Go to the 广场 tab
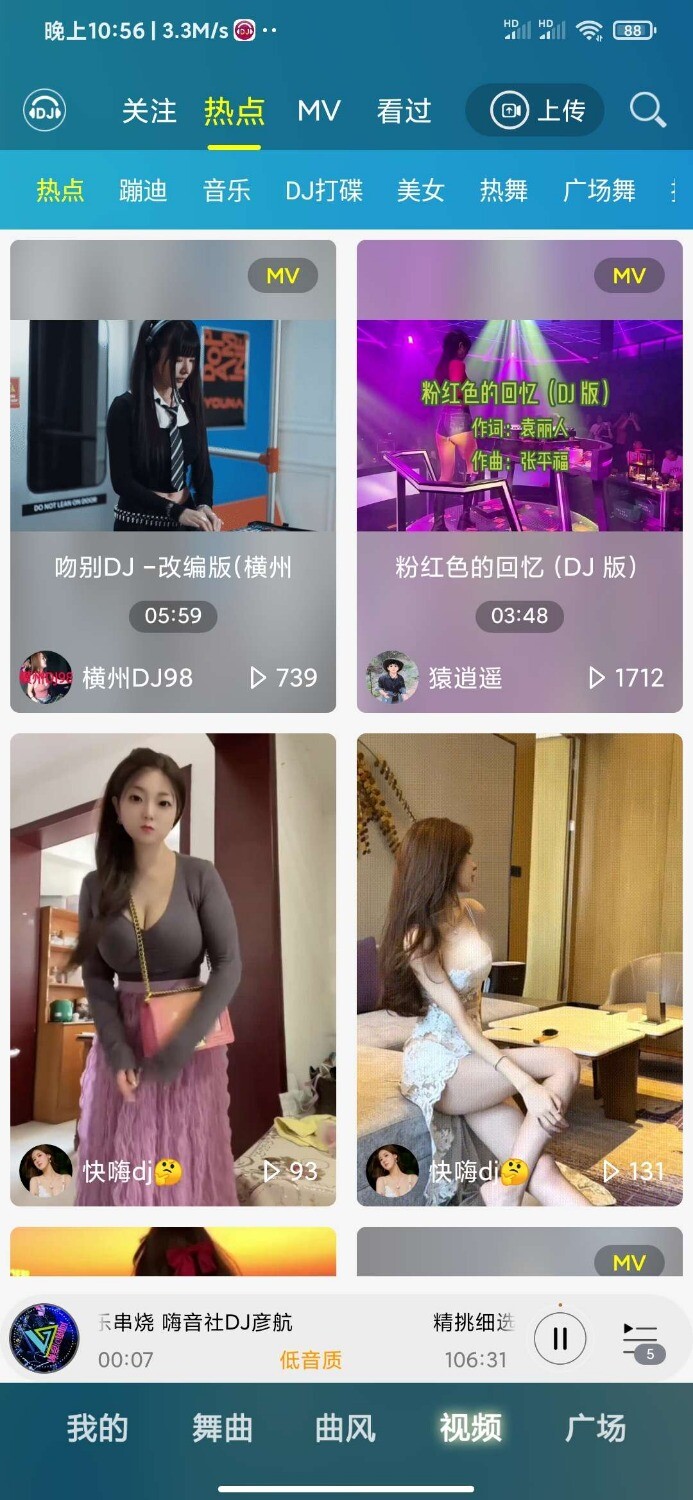Viewport: 693px width, 1500px height. (x=596, y=1428)
